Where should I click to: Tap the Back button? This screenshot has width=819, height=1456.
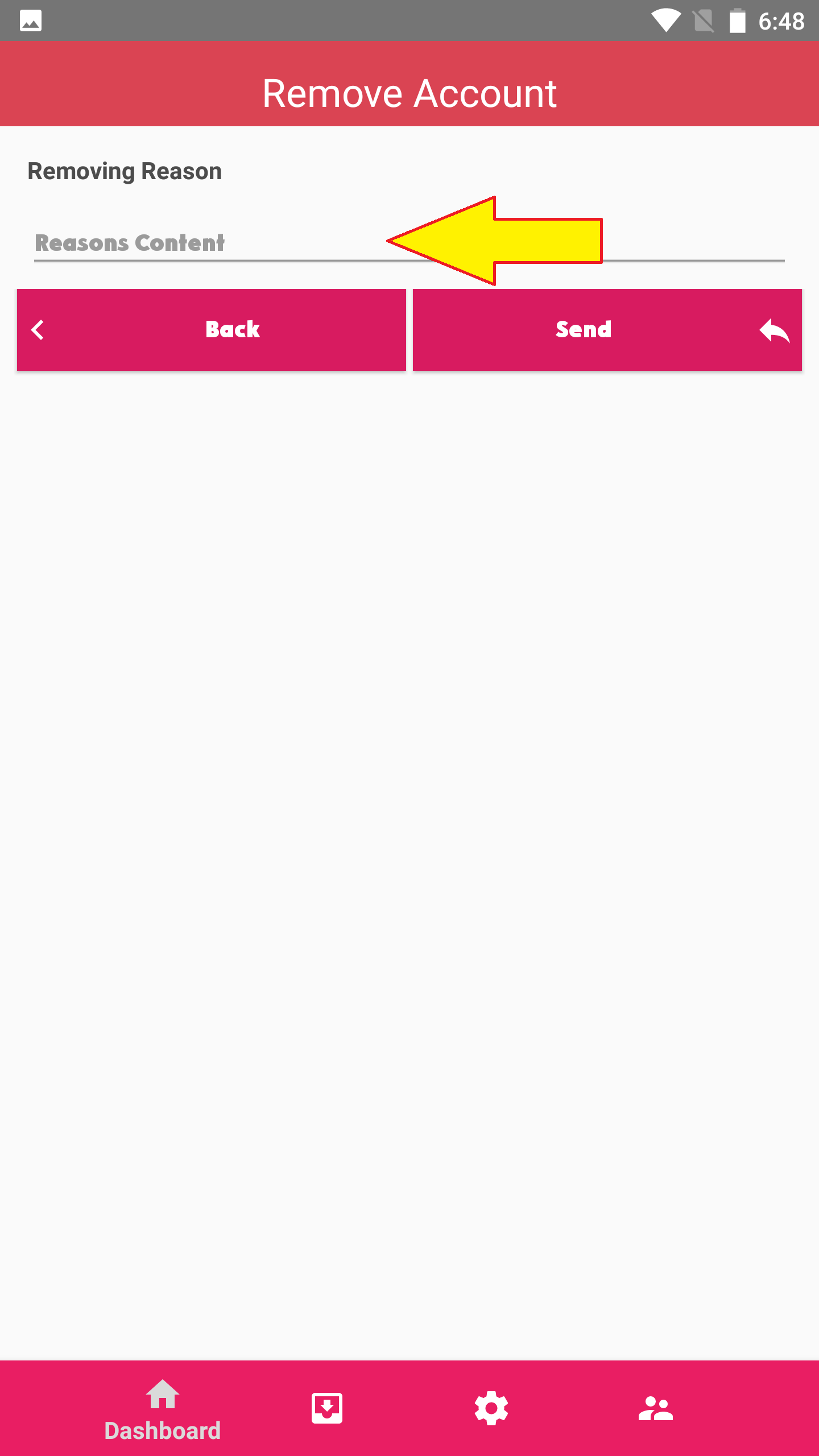pyautogui.click(x=212, y=330)
